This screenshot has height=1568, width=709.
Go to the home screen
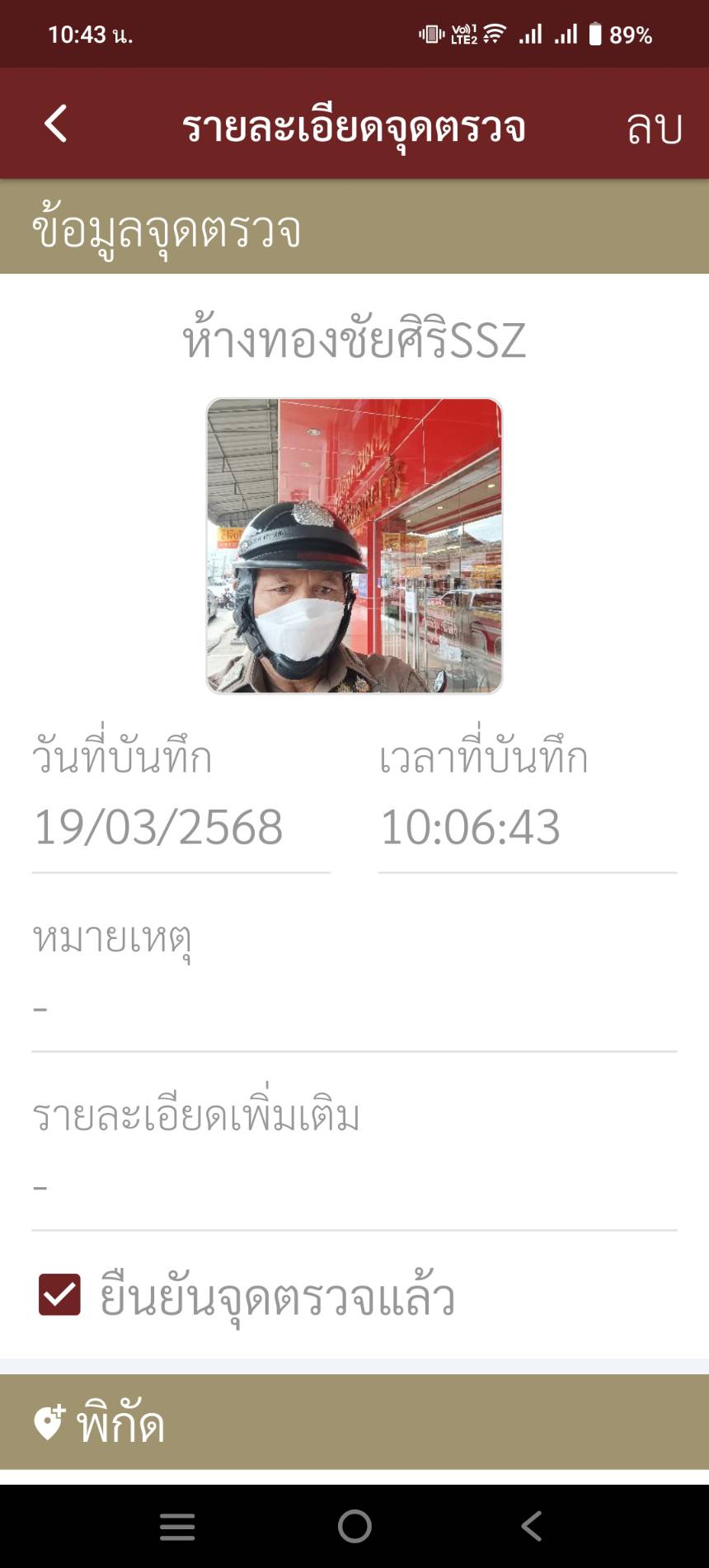[354, 1527]
